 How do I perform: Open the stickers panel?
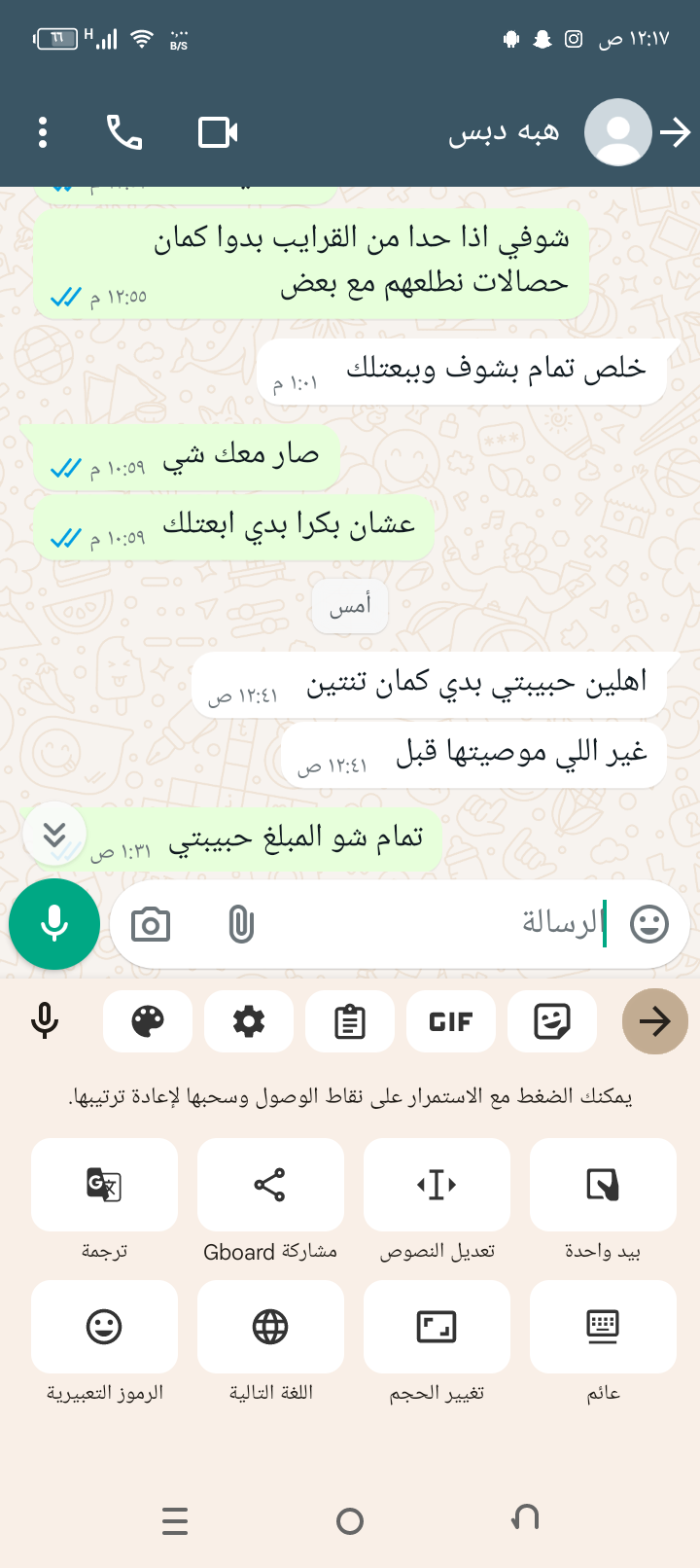[x=552, y=1021]
